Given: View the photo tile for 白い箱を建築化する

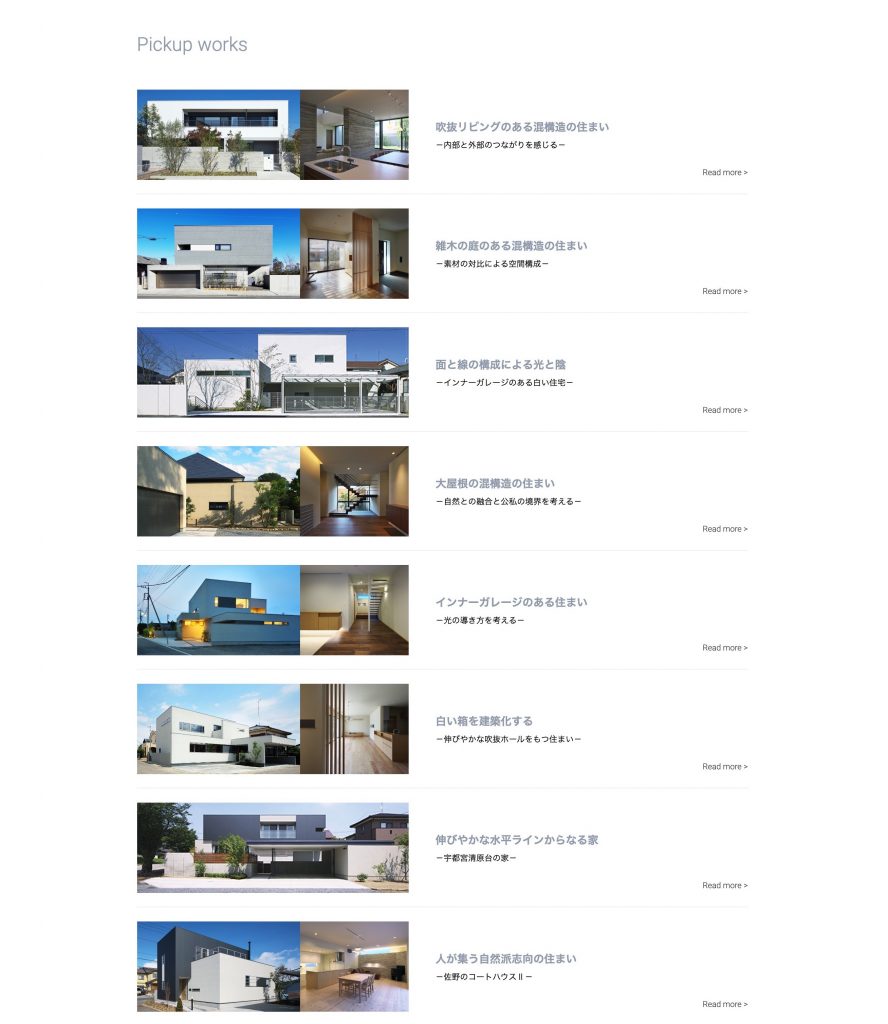Looking at the screenshot, I should point(272,729).
